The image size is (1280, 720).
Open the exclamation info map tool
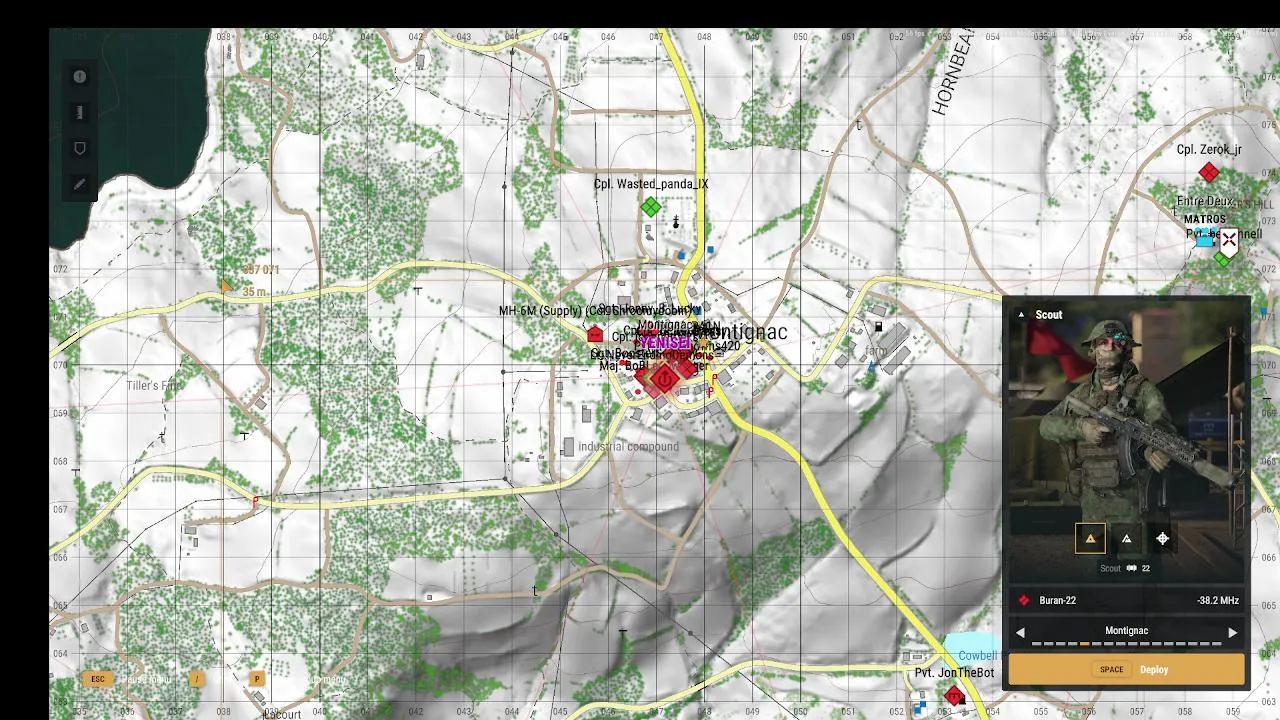coord(80,77)
